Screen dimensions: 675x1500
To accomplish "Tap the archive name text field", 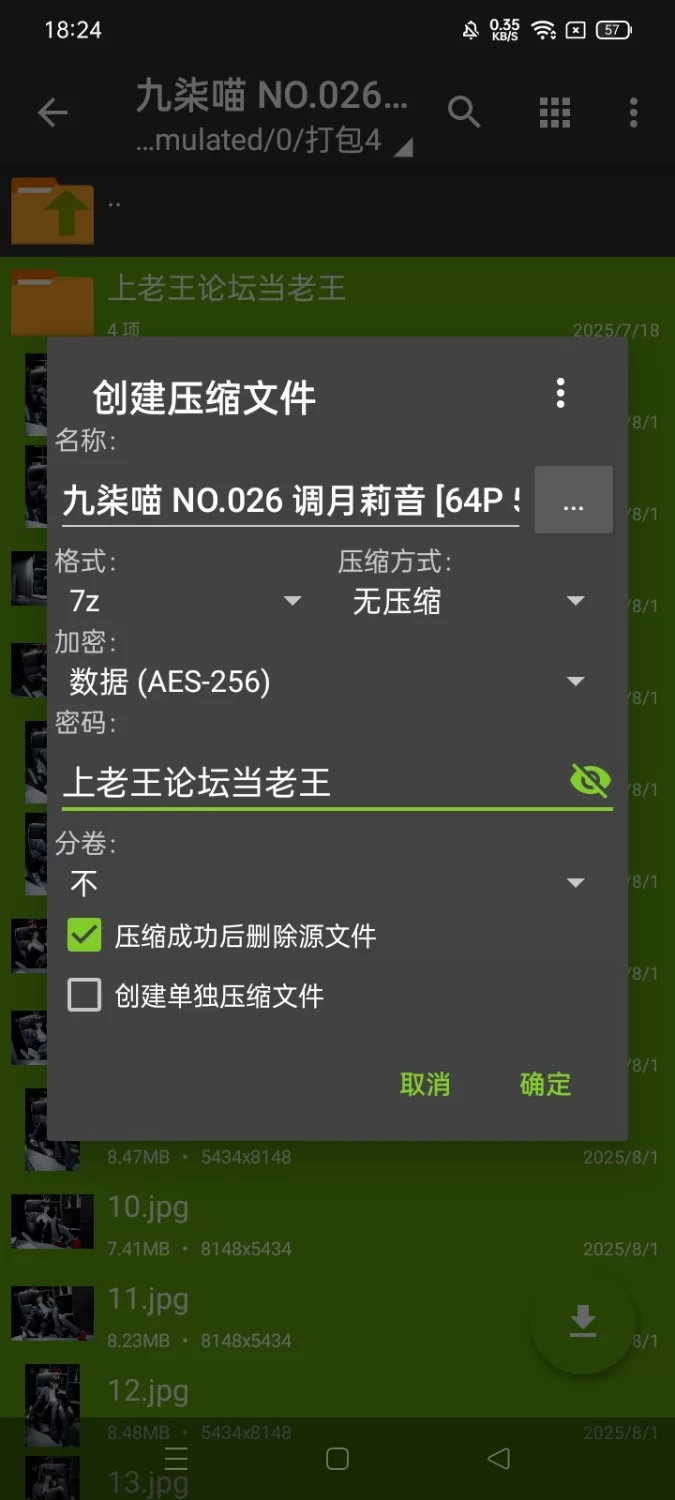I will (x=290, y=500).
